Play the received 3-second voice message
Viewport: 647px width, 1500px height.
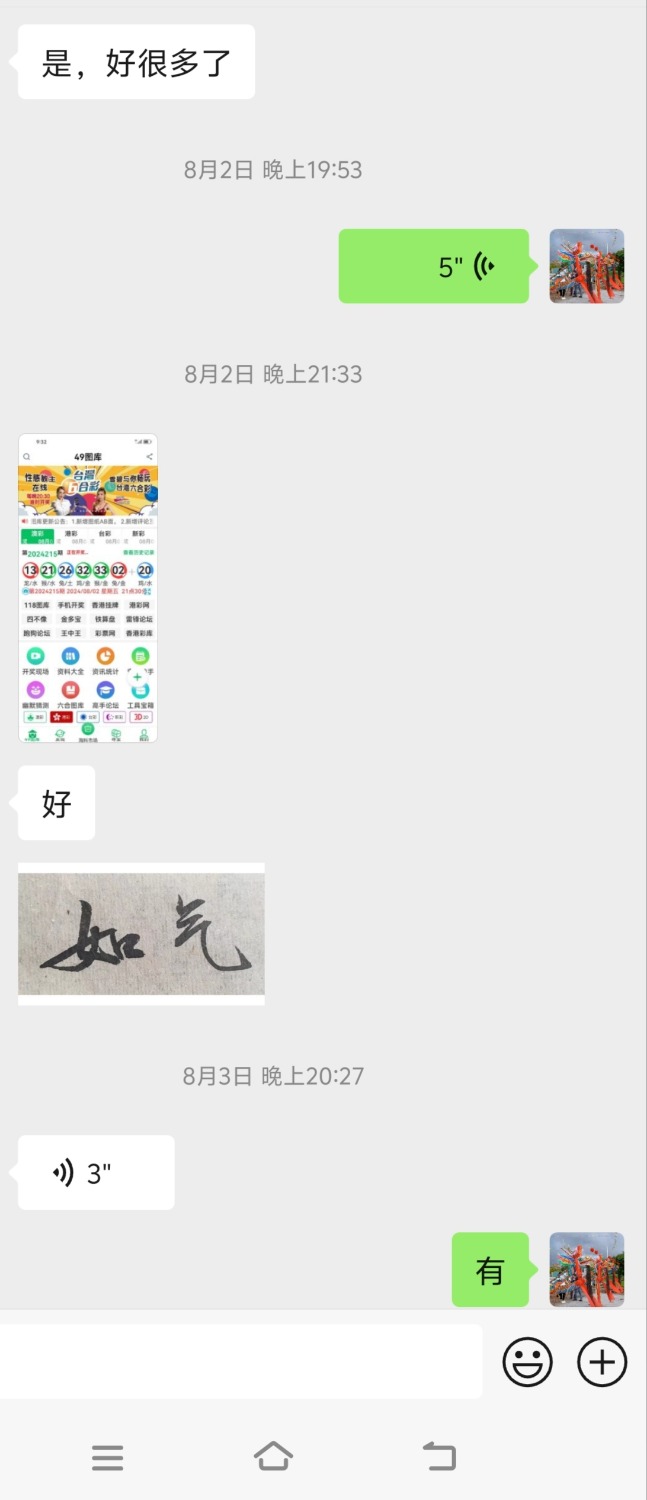[96, 1172]
